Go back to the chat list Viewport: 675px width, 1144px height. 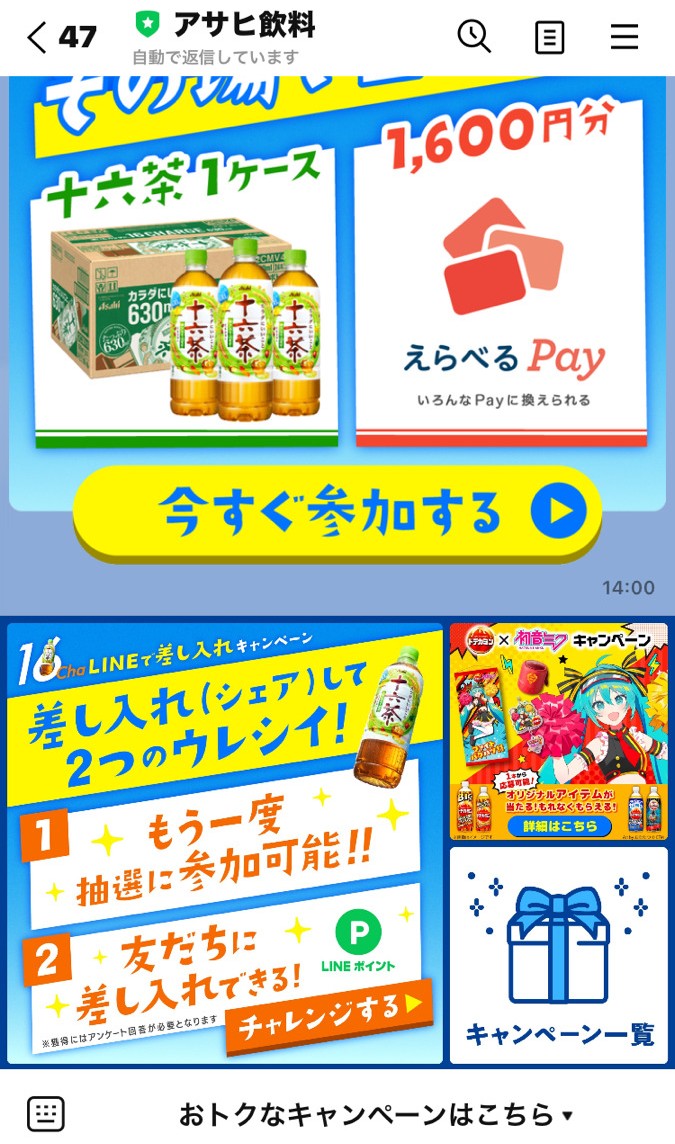point(37,38)
